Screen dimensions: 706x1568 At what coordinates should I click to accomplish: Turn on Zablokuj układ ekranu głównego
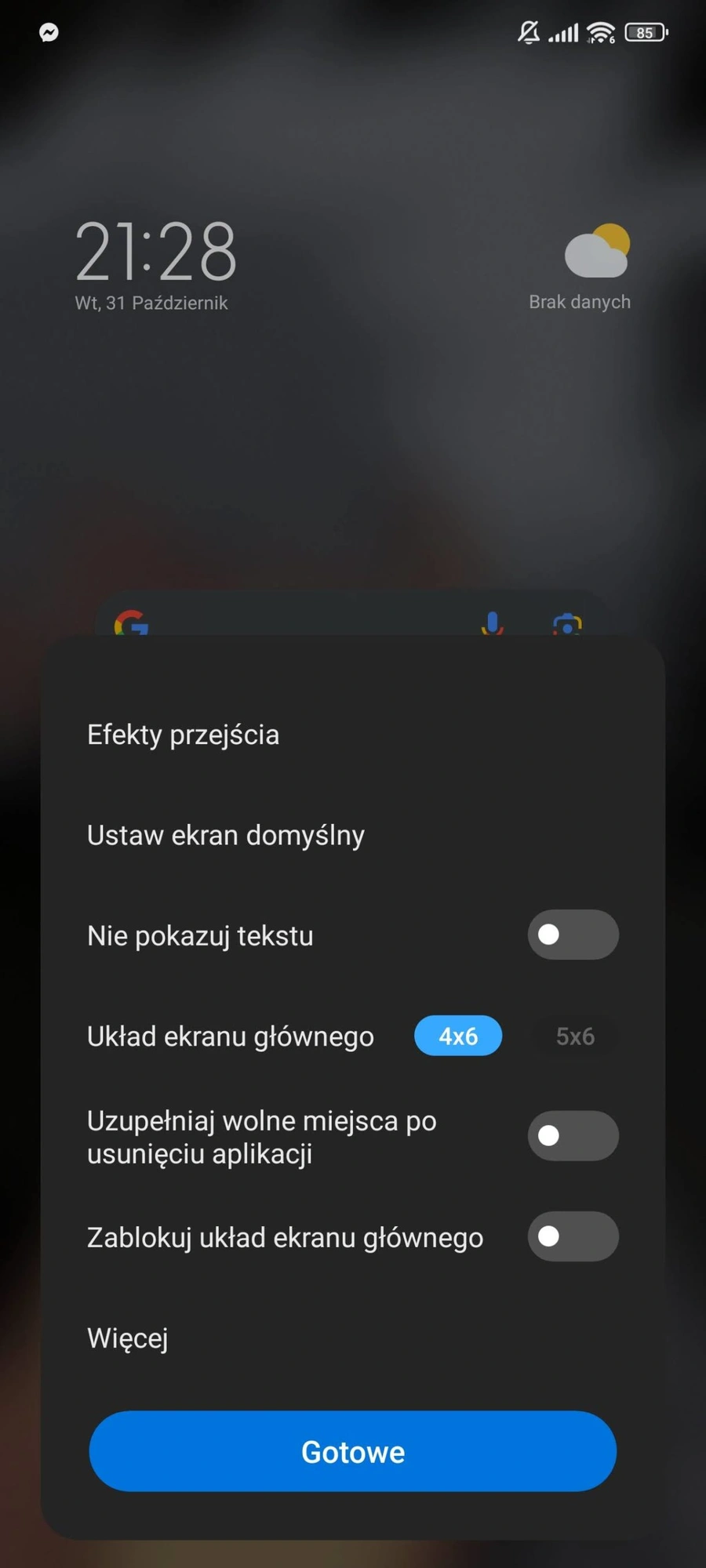point(573,1236)
